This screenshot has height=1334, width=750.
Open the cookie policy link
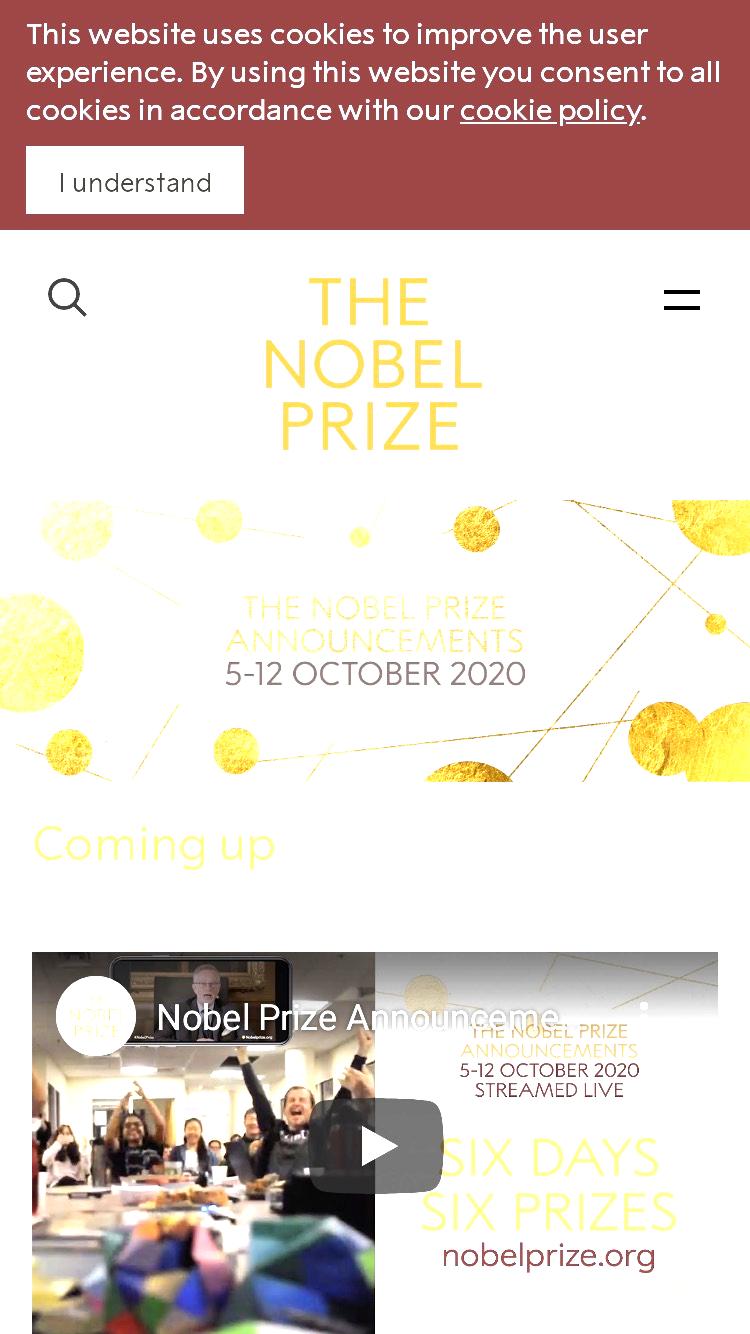coord(550,110)
